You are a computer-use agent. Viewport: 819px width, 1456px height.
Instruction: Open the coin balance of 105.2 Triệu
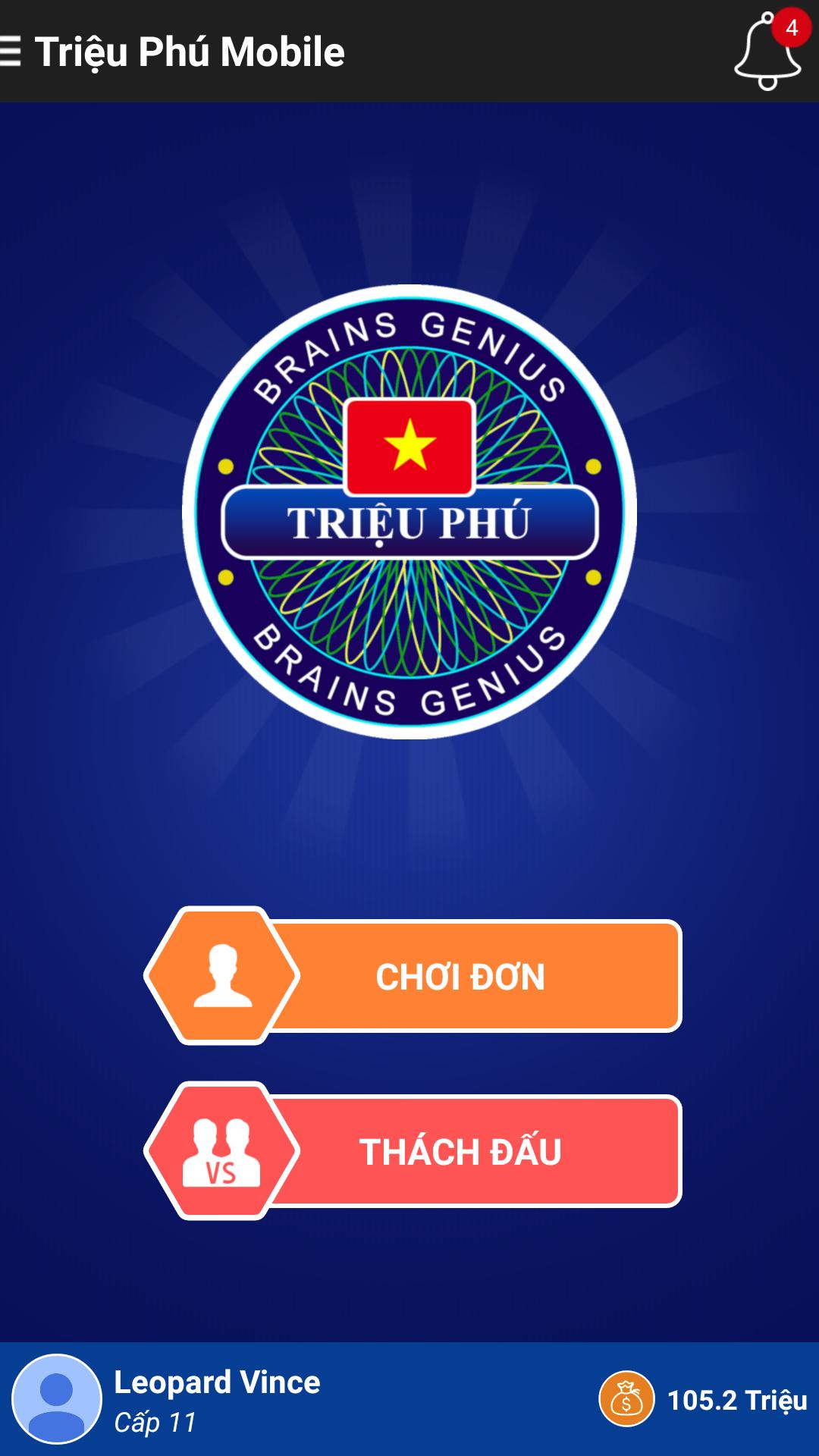(x=704, y=1400)
